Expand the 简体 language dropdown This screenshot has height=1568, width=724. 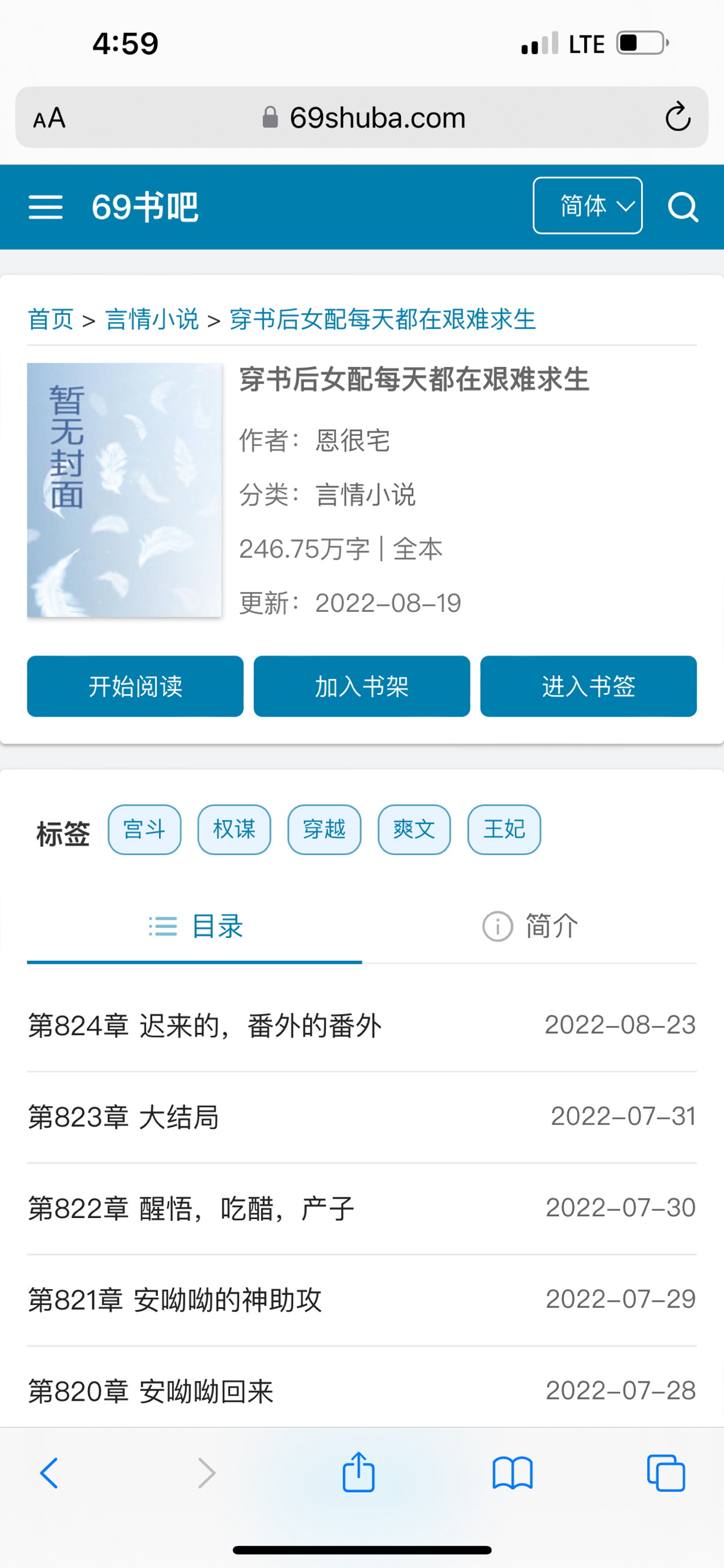587,206
